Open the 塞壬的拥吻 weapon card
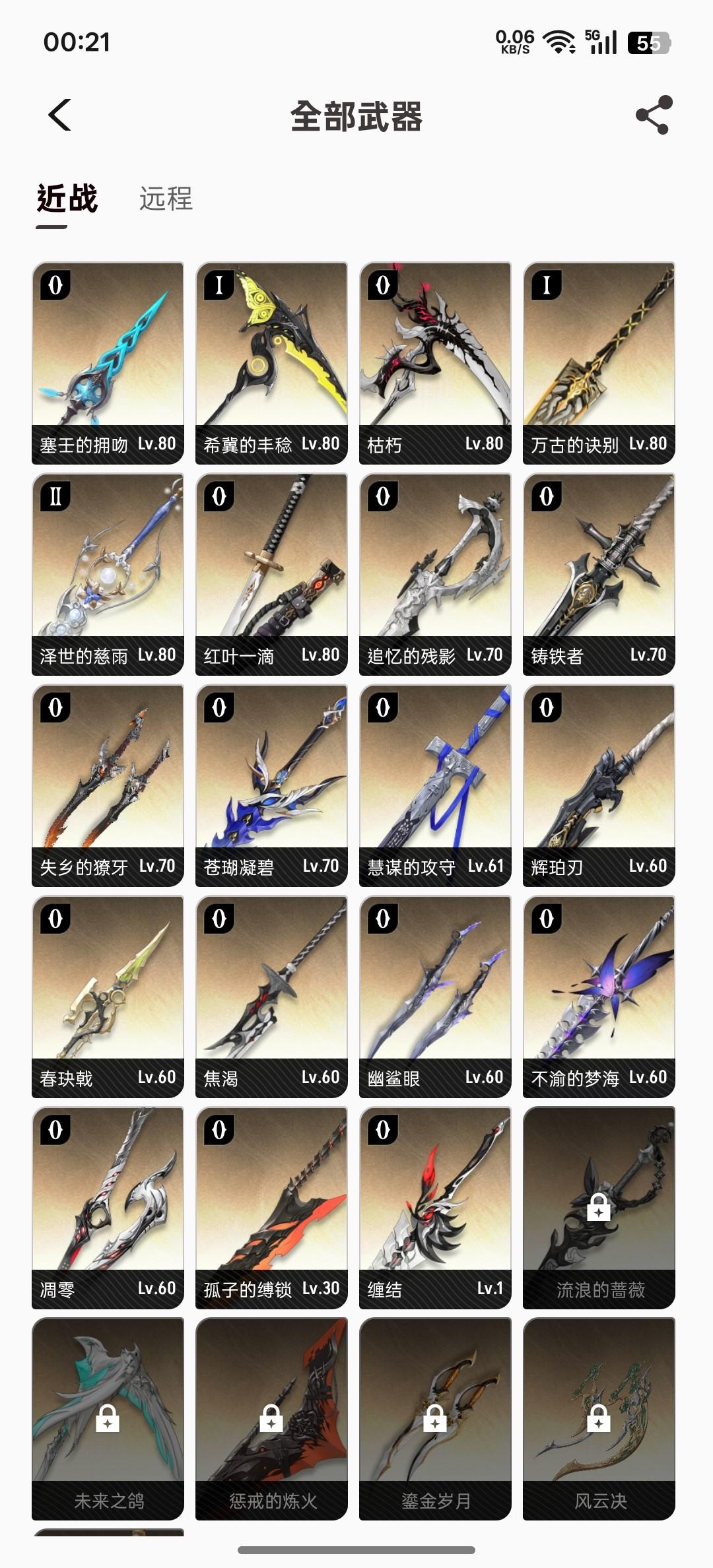This screenshot has height=1568, width=713. (108, 363)
